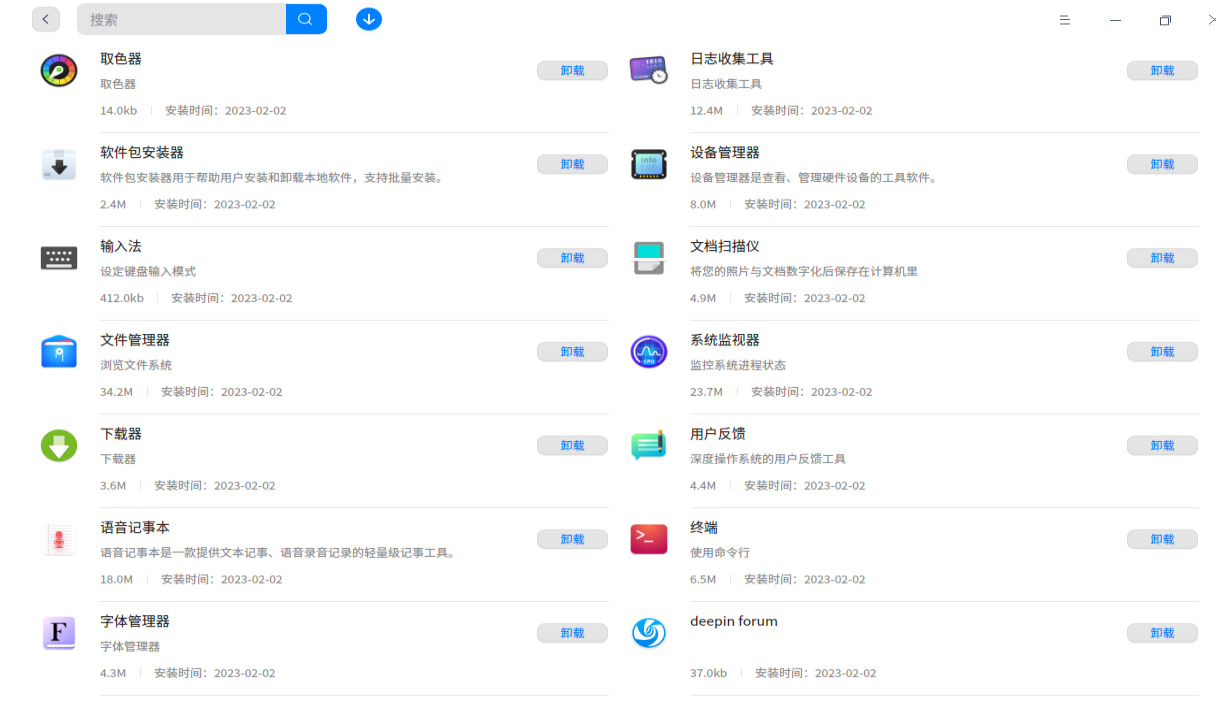The height and width of the screenshot is (701, 1216).
Task: Restore the window size
Action: pyautogui.click(x=1165, y=20)
